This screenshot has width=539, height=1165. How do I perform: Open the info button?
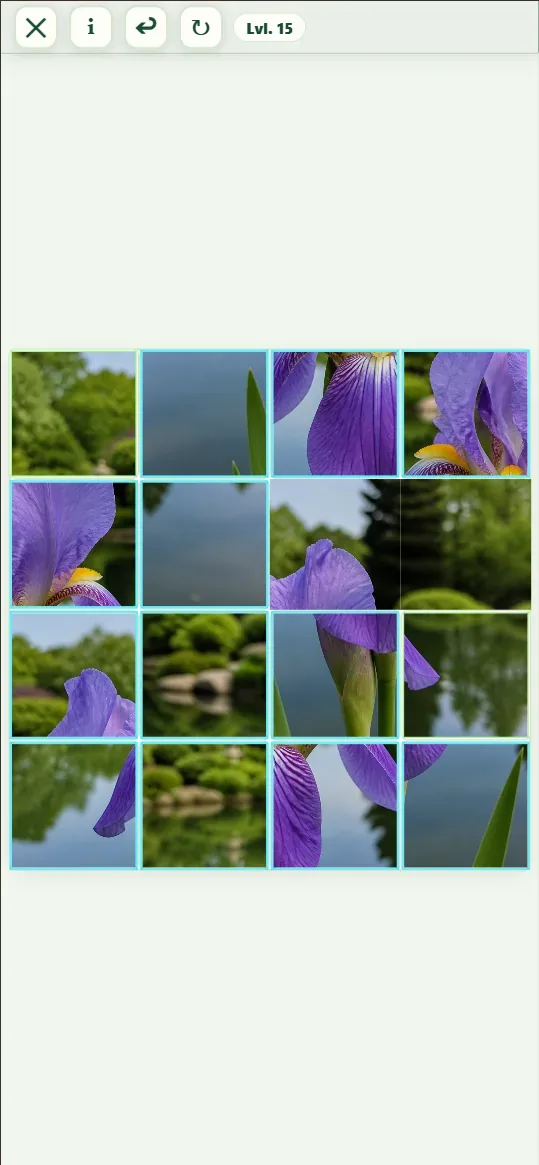(91, 27)
